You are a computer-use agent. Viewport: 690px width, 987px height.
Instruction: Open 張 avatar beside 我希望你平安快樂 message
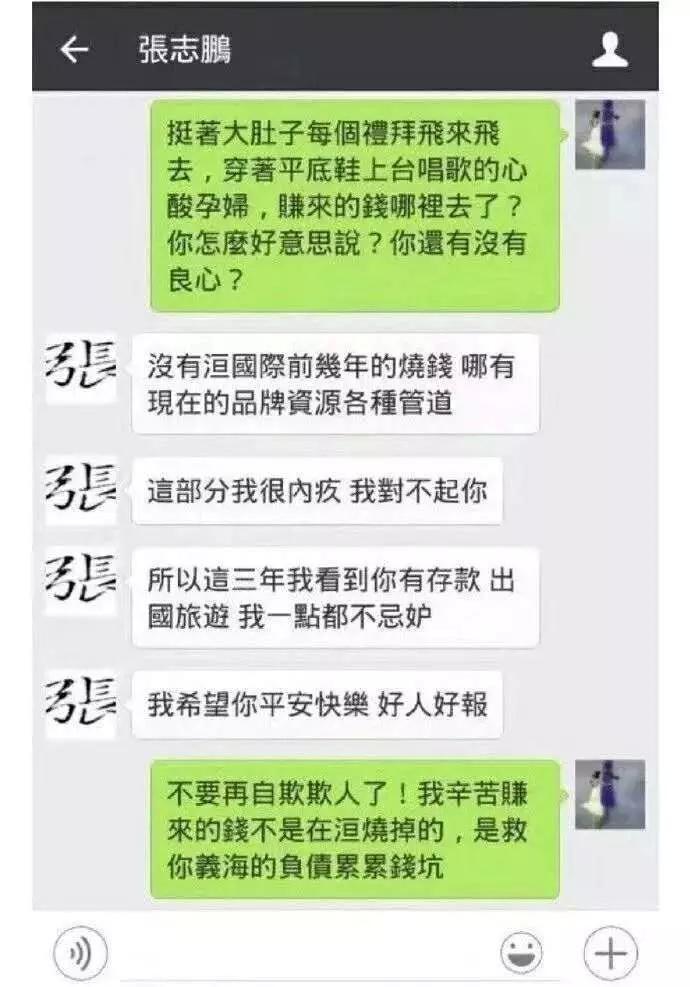point(80,704)
